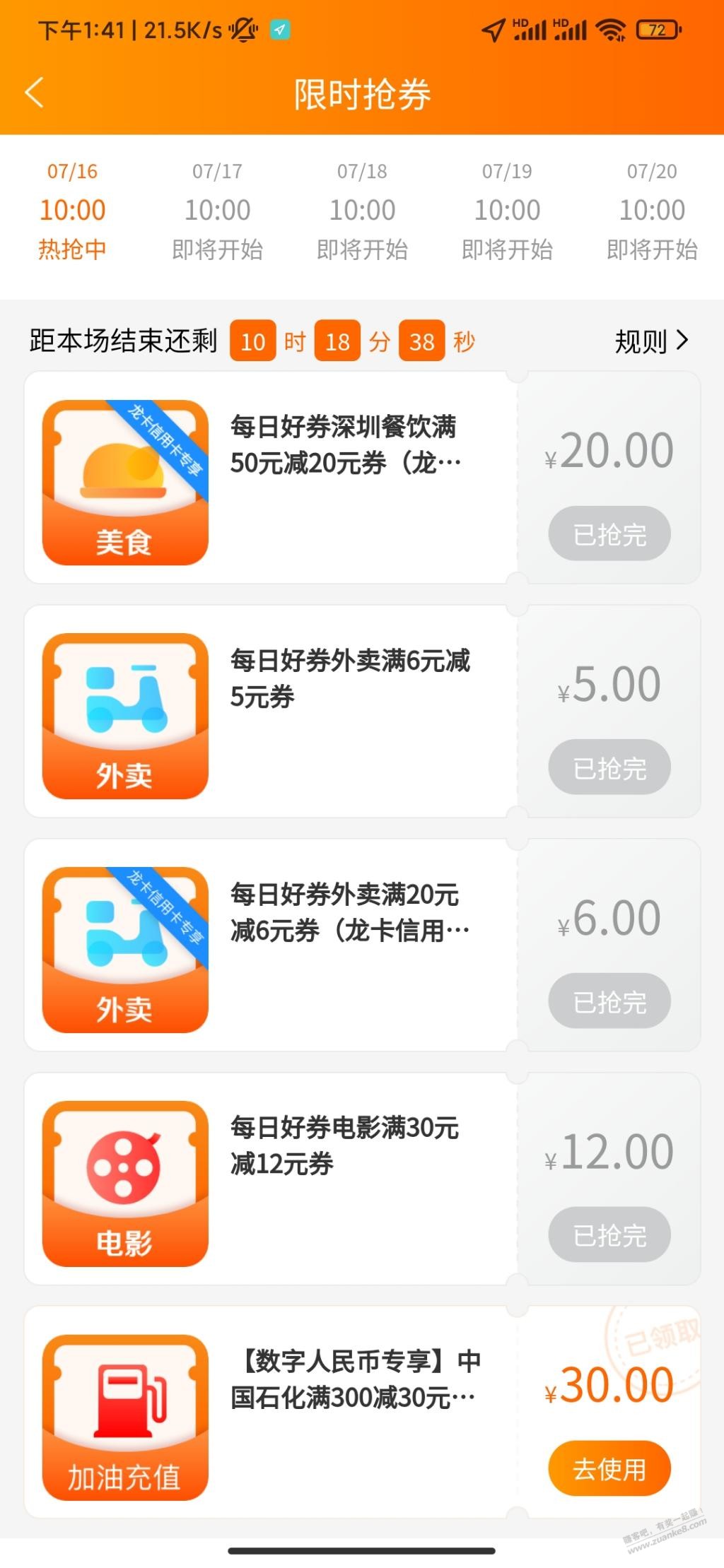Tap 去使用 on the 中国石化 coupon
Screen dimensions: 724x1568
pos(609,1468)
